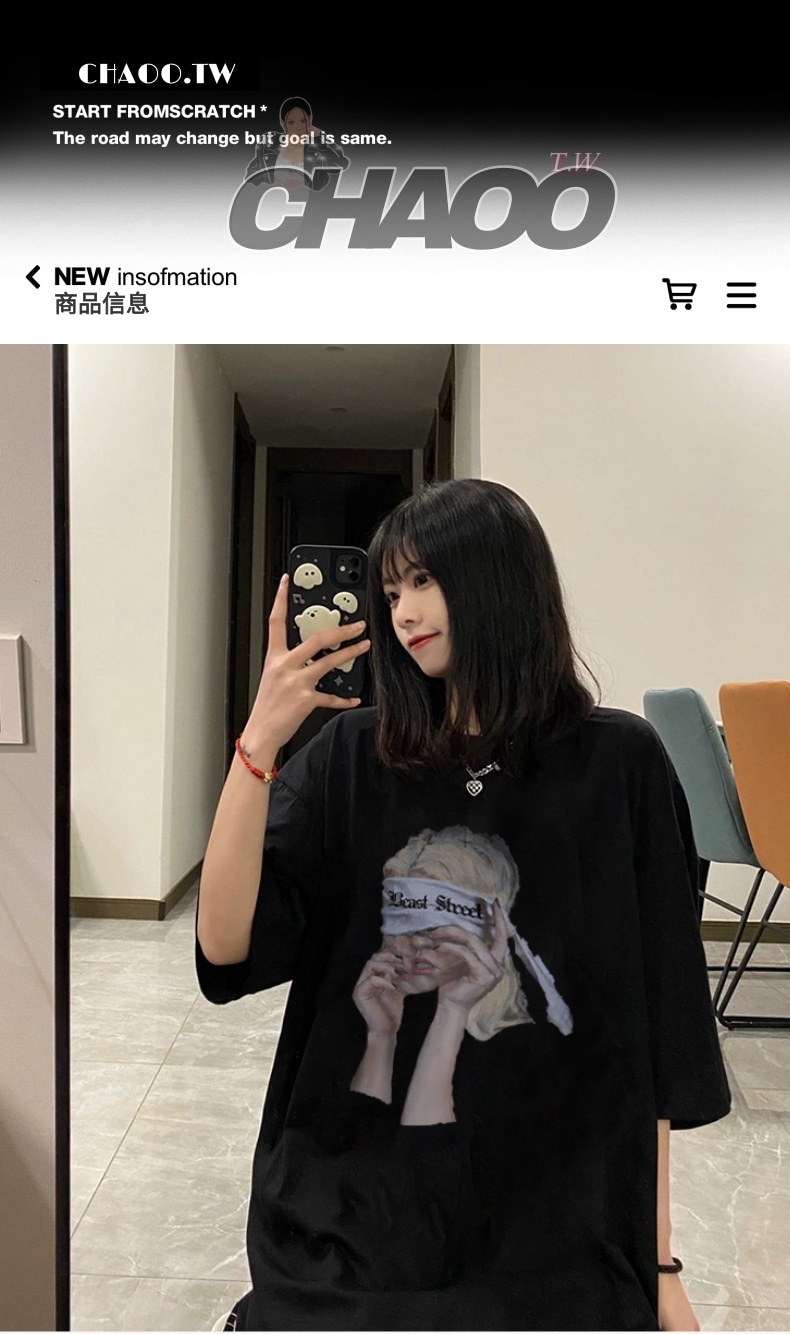This screenshot has width=790, height=1334.
Task: Expand the navigation drawer via the three lines
Action: click(x=741, y=294)
